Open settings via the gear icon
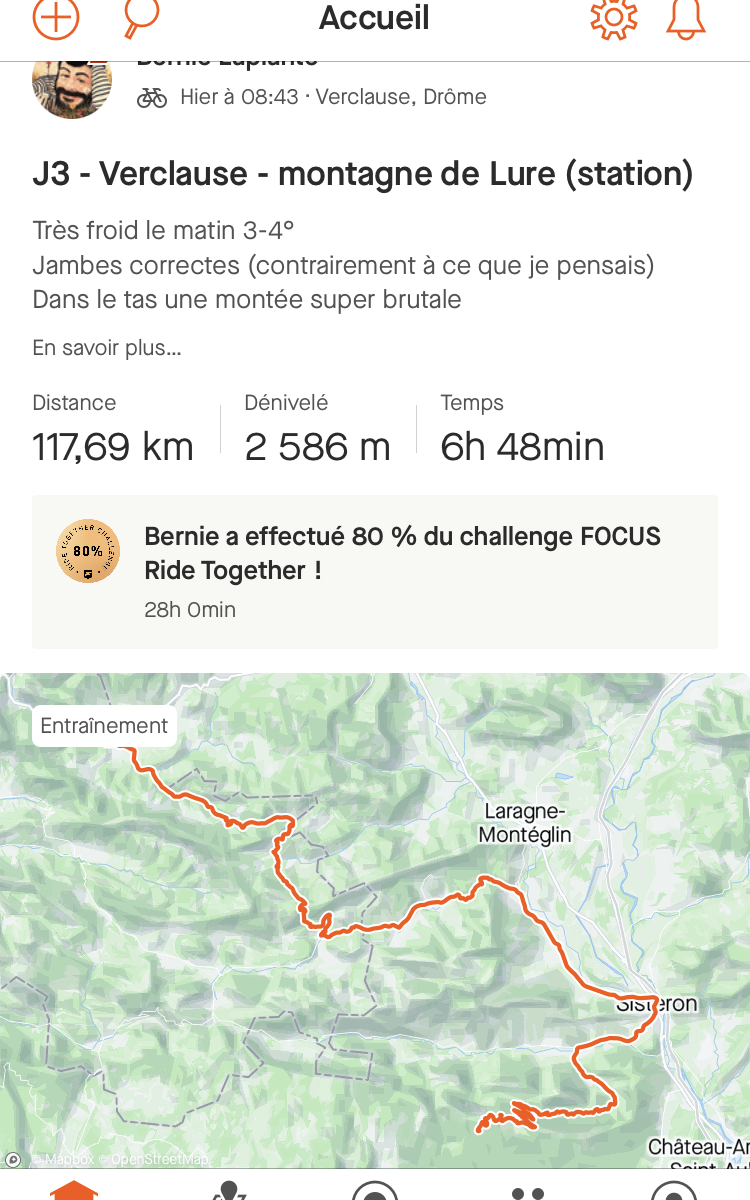Image resolution: width=750 pixels, height=1200 pixels. 613,17
